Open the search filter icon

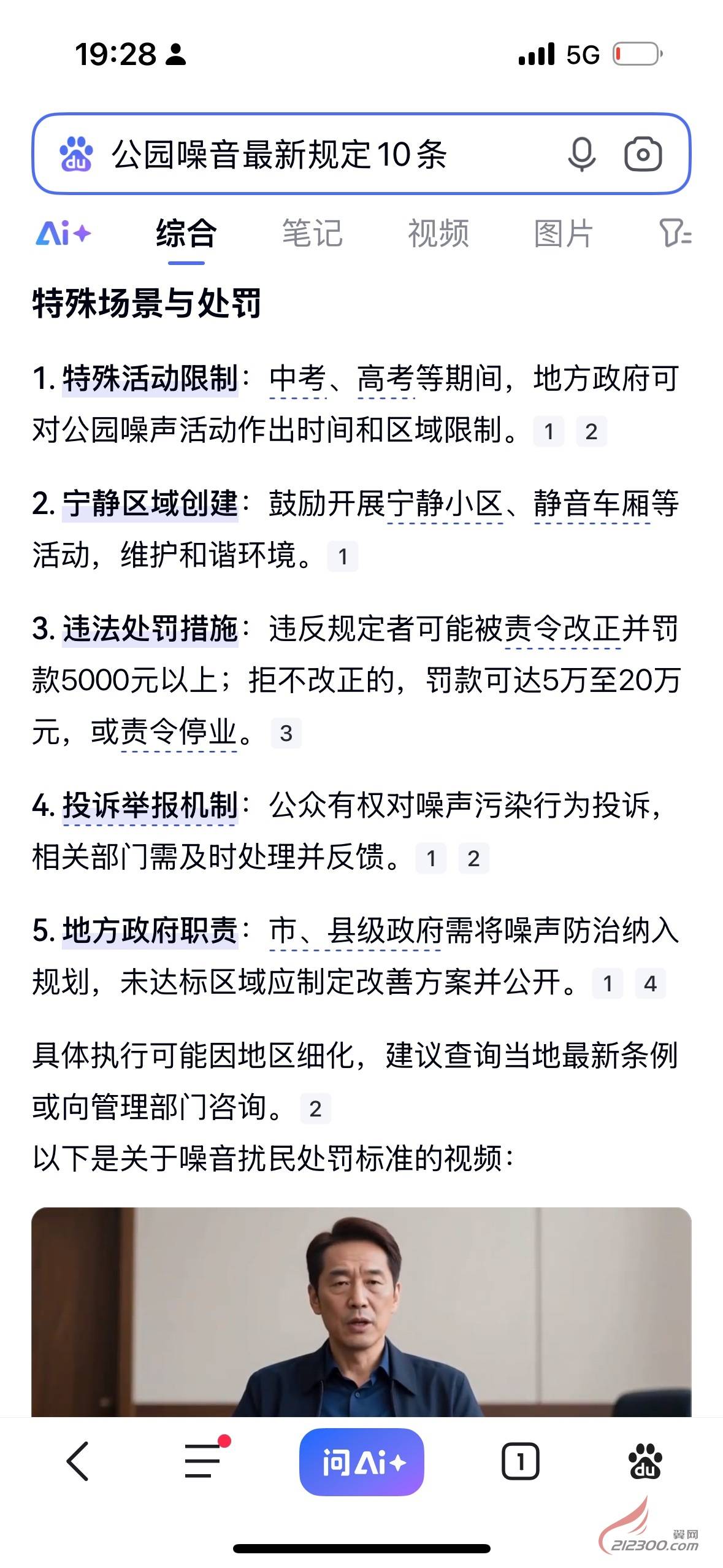tap(675, 234)
